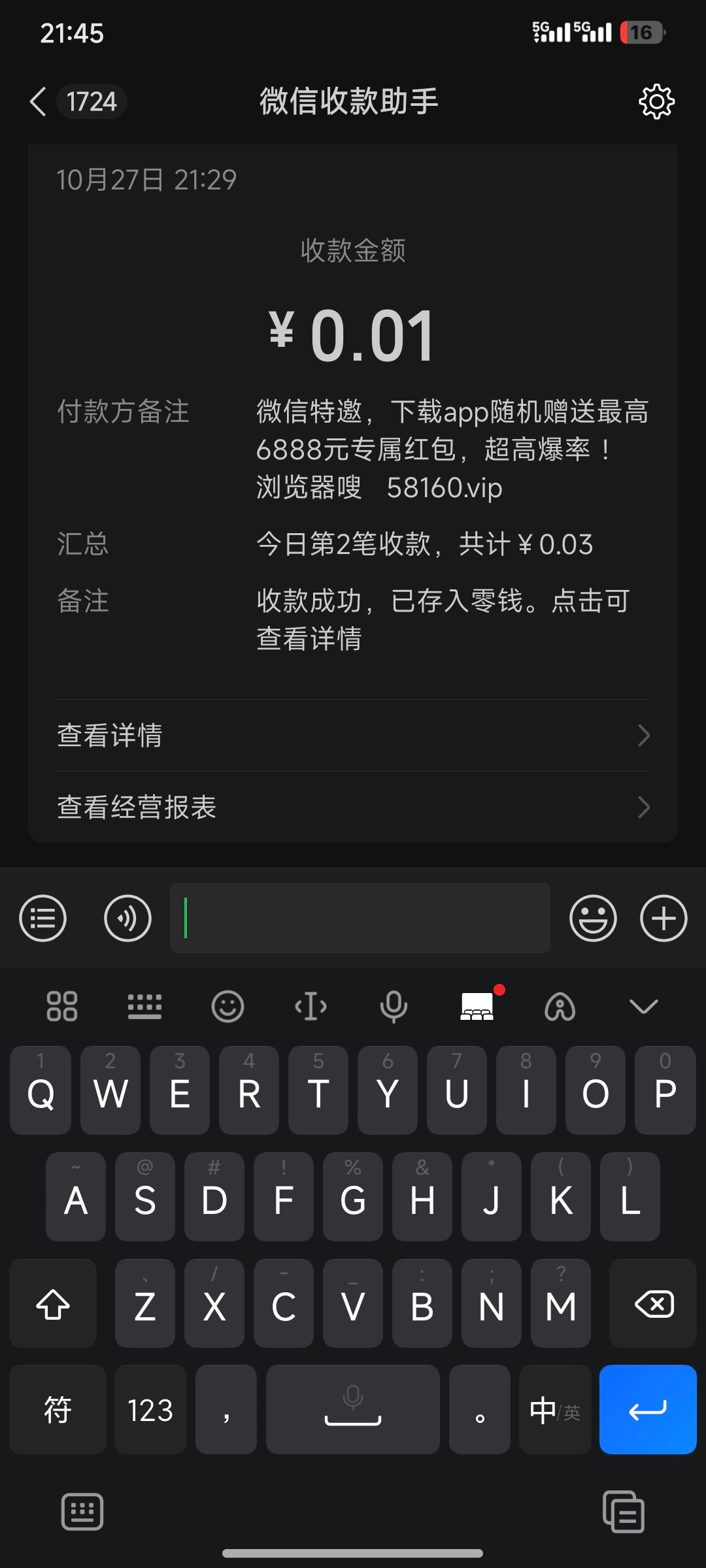706x1568 pixels.
Task: Open 查看经营报表 business report
Action: pyautogui.click(x=353, y=808)
